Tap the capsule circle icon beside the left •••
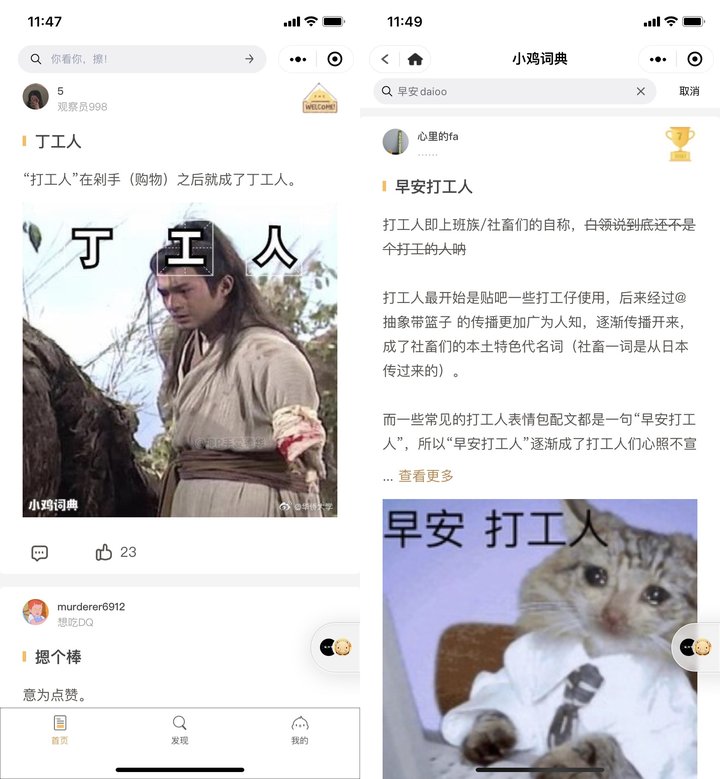Image resolution: width=720 pixels, height=779 pixels. 336,59
